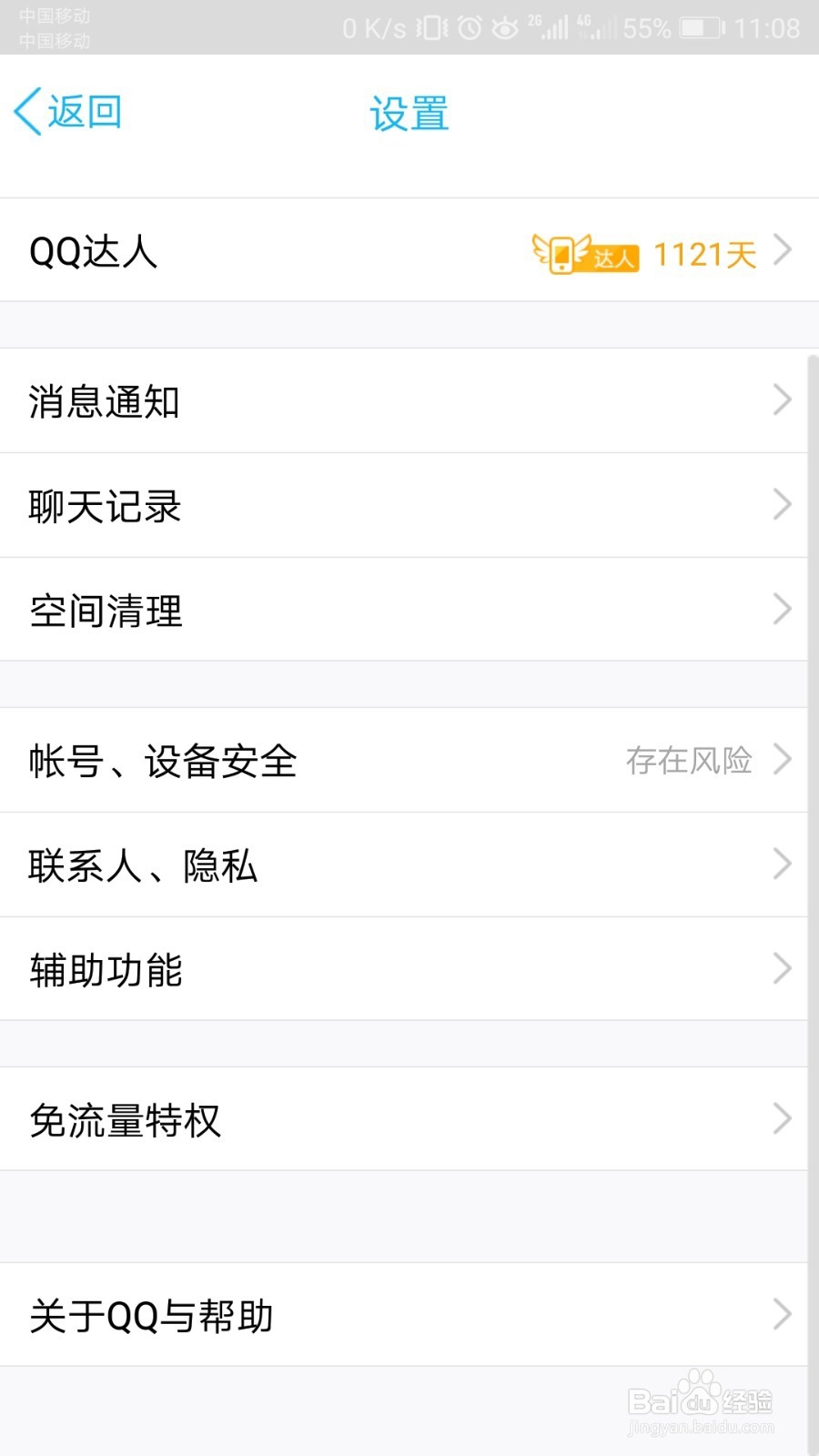
Task: Expand the 关于QQ与帮助 row chevron
Action: [x=783, y=1313]
